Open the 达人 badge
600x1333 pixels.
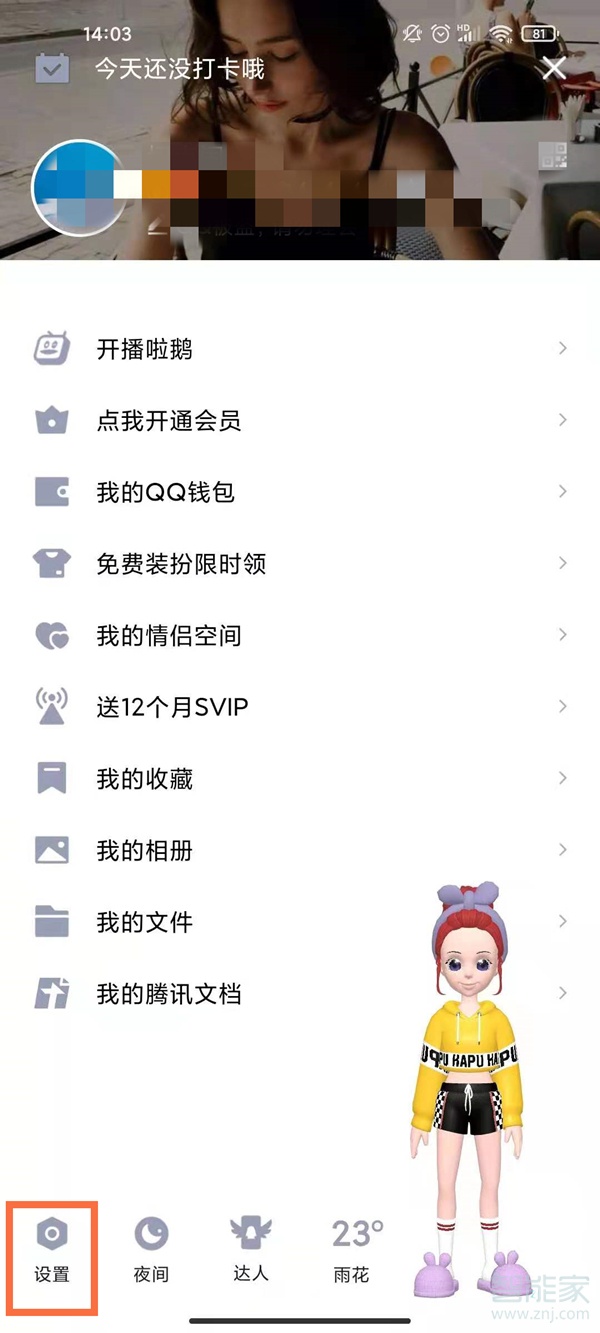[250, 1249]
